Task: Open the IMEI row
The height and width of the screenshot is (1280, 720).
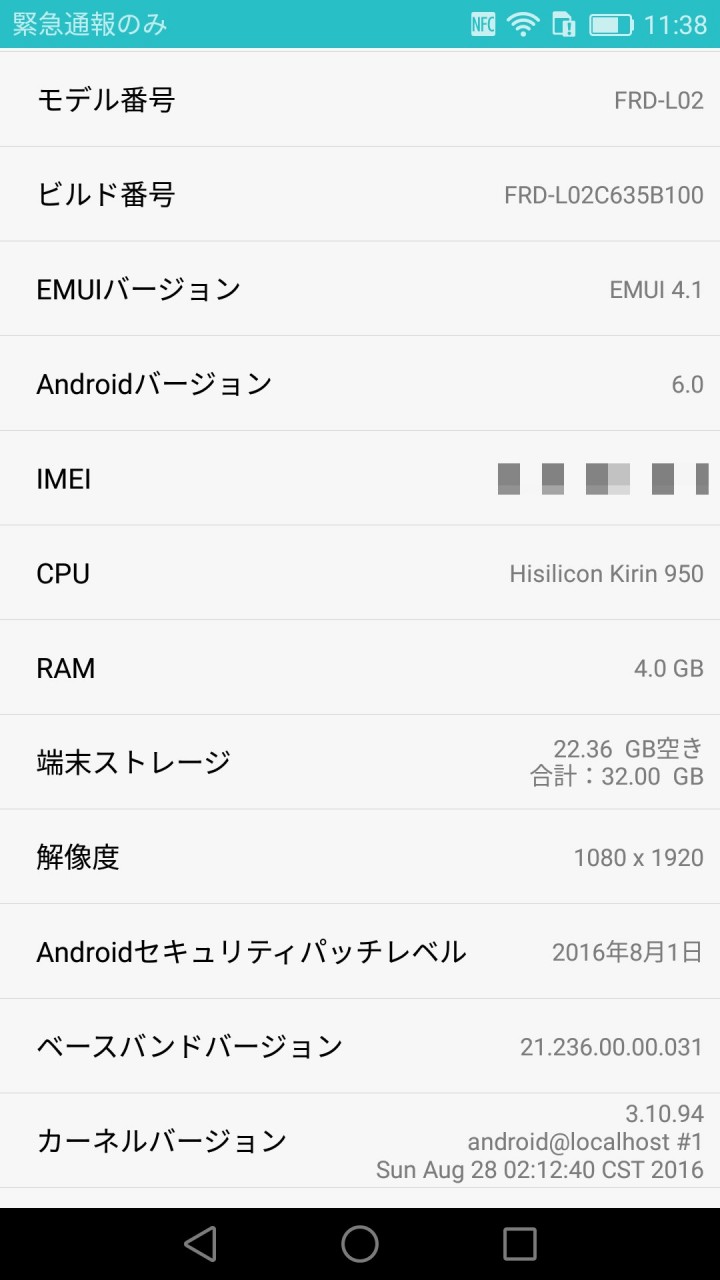Action: coord(360,478)
